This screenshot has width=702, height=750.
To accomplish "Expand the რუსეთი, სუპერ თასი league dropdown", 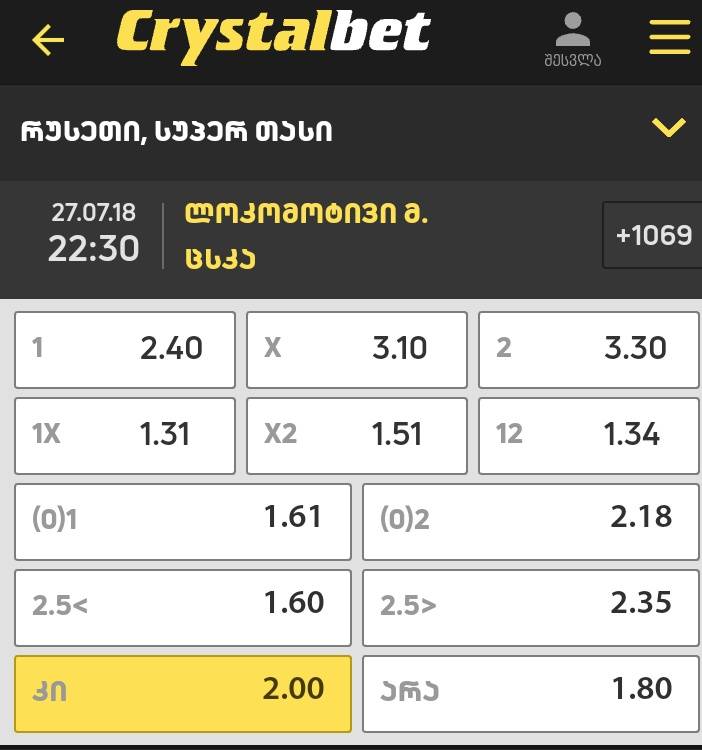I will 668,128.
